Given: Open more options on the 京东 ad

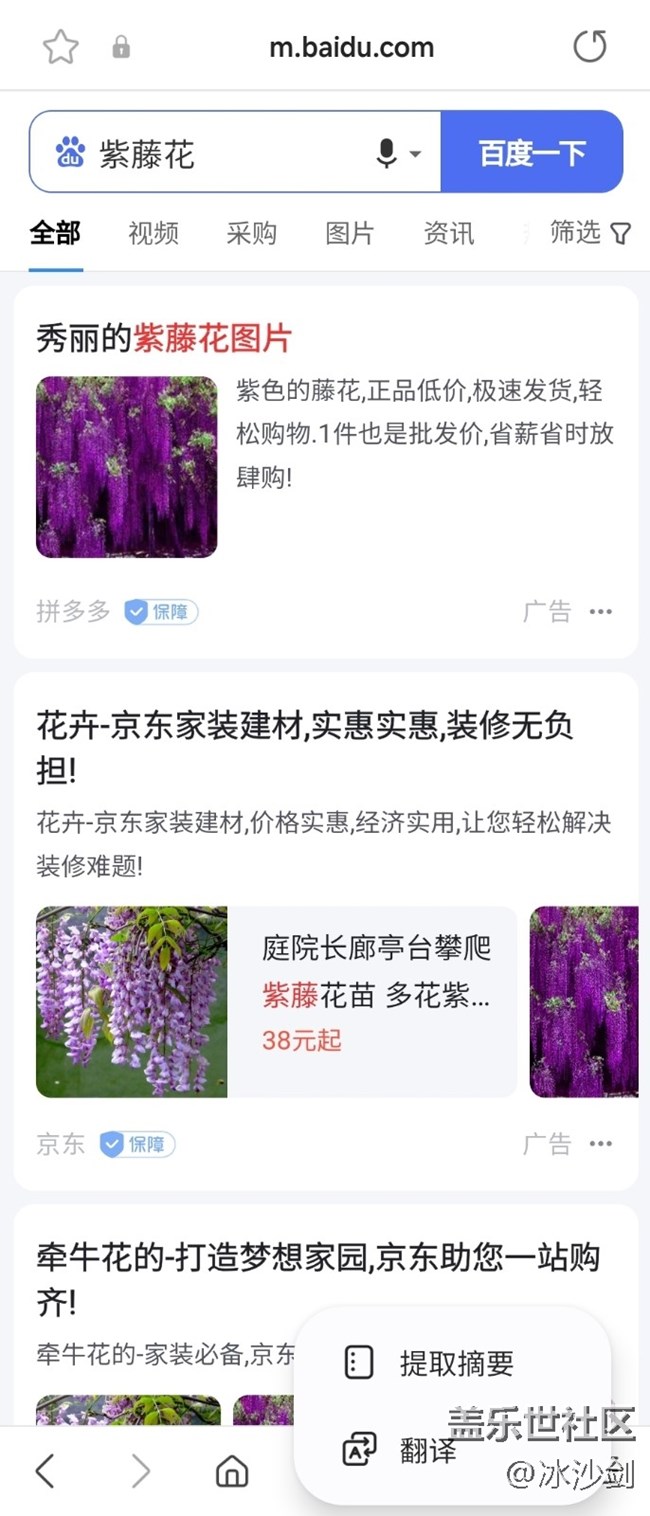Looking at the screenshot, I should coord(600,1144).
